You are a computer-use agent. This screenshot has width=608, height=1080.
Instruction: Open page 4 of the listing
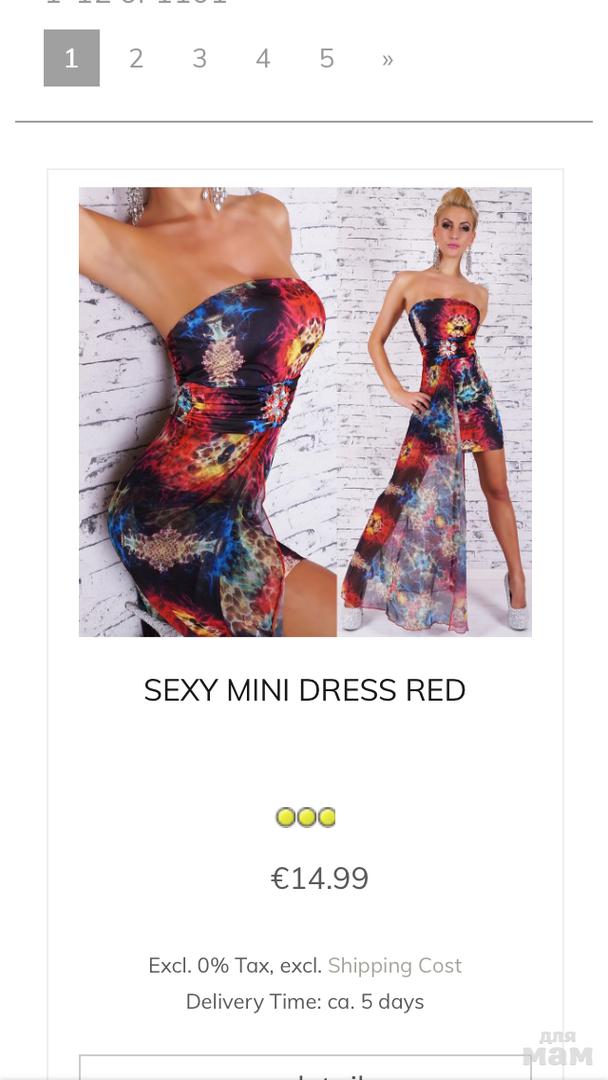263,59
